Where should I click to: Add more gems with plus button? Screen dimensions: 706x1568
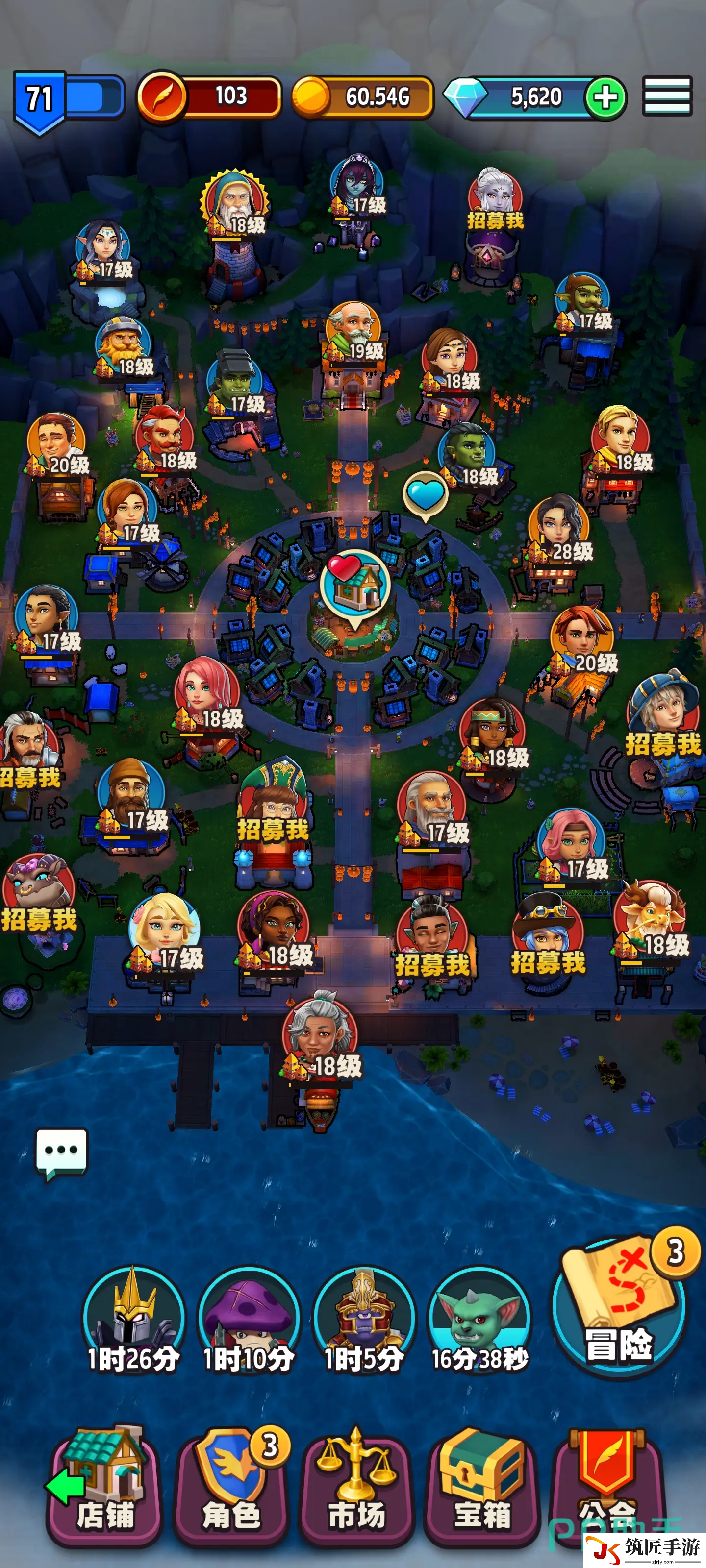[605, 98]
